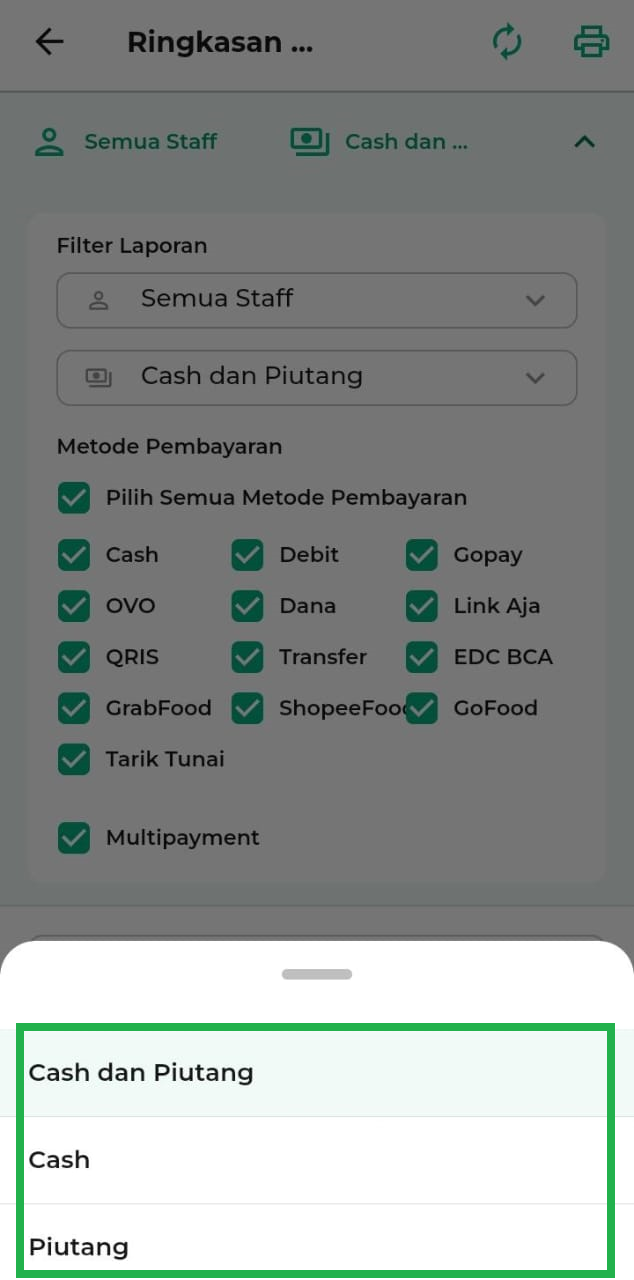This screenshot has width=634, height=1280.
Task: Pick the Piutang option
Action: (x=315, y=1246)
